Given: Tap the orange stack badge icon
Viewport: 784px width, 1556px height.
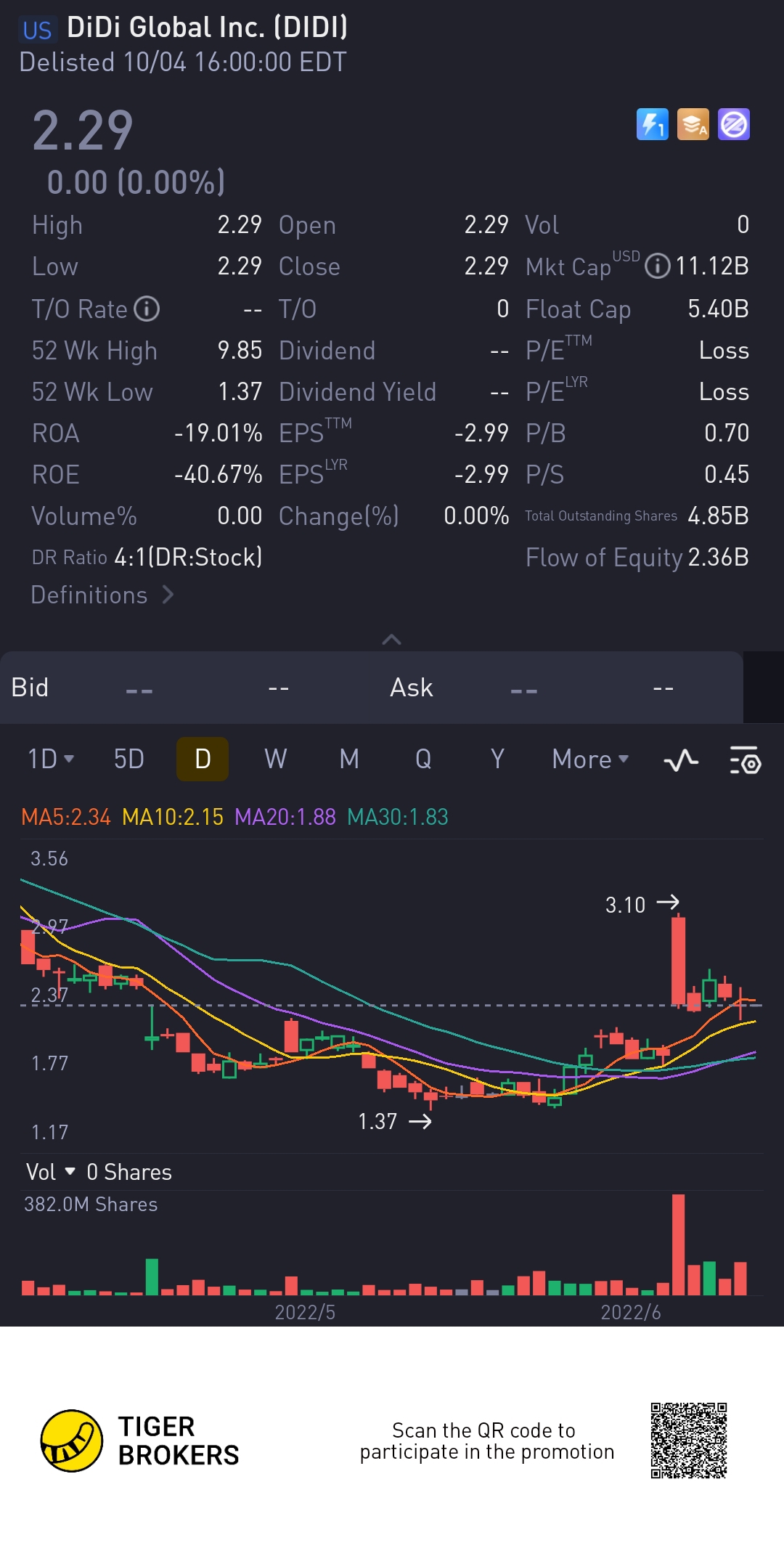Looking at the screenshot, I should click(x=693, y=124).
